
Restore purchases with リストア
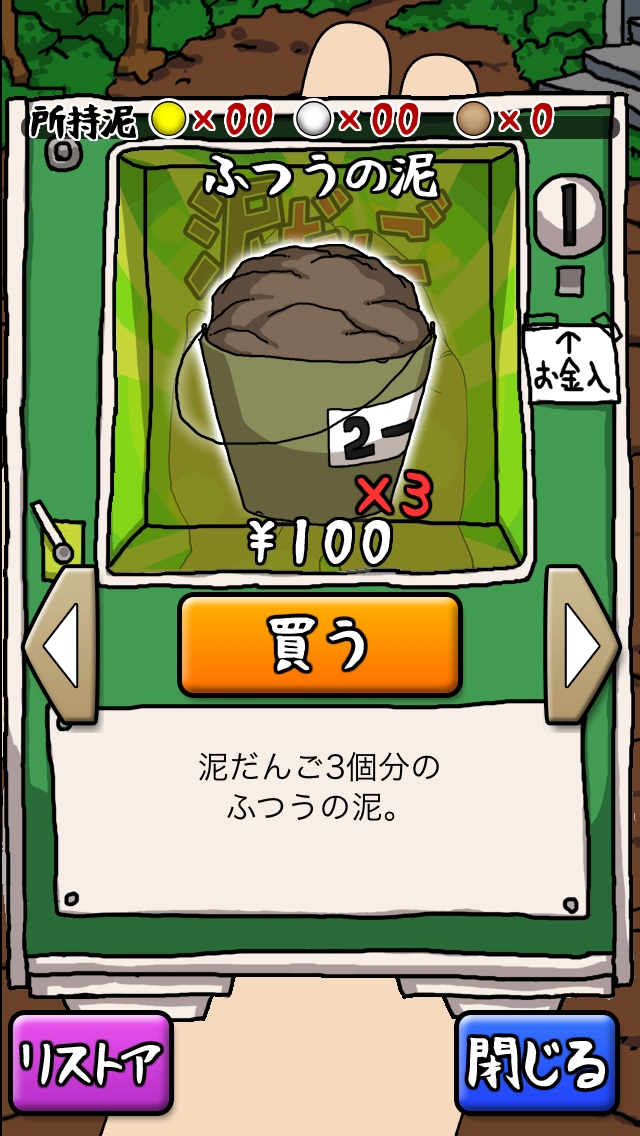coord(91,1063)
